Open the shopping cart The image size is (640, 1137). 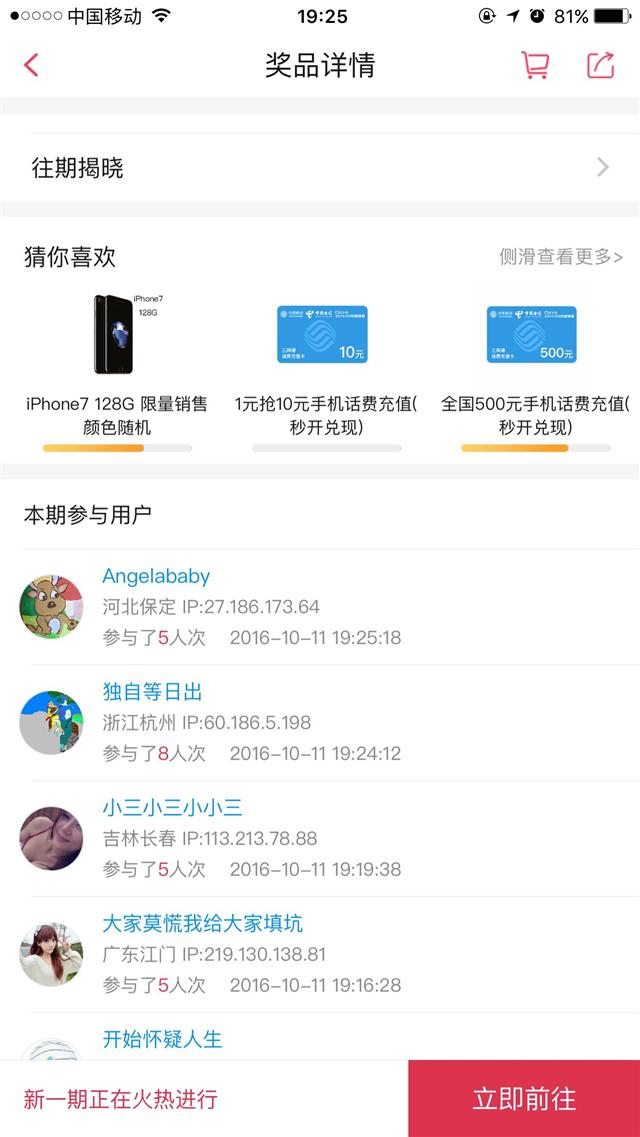[x=536, y=65]
